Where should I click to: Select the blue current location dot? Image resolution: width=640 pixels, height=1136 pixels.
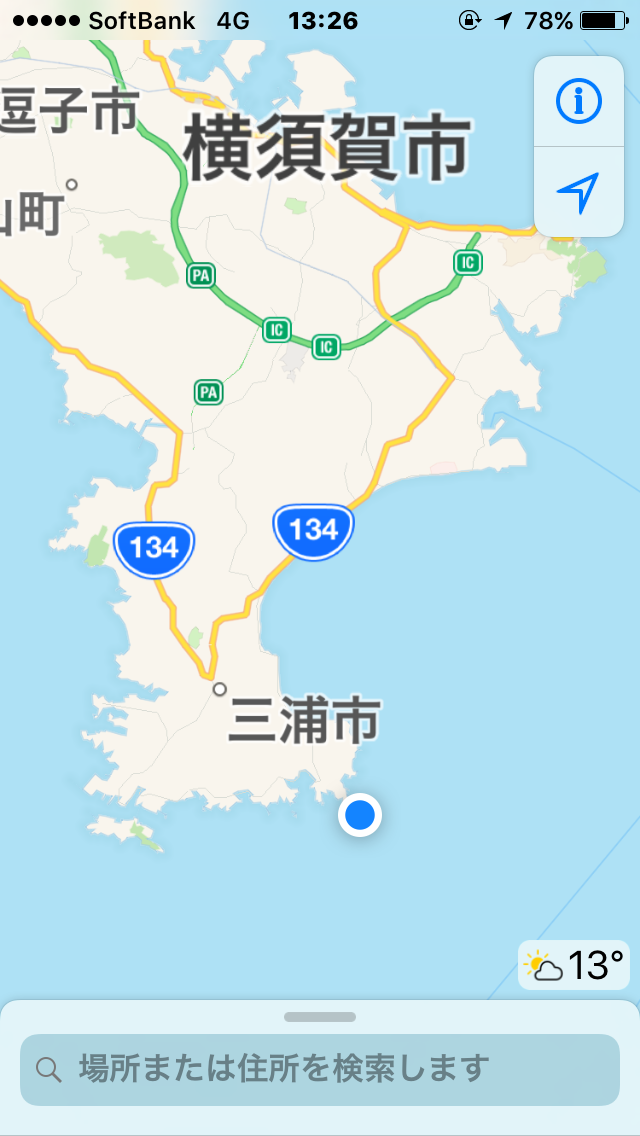[x=360, y=815]
